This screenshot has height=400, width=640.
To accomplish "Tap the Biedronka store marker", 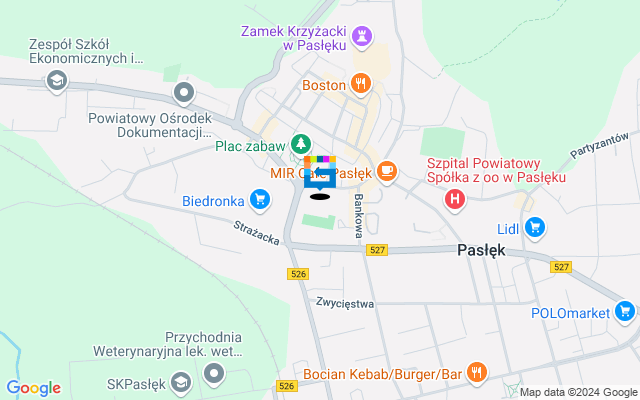I will click(260, 200).
